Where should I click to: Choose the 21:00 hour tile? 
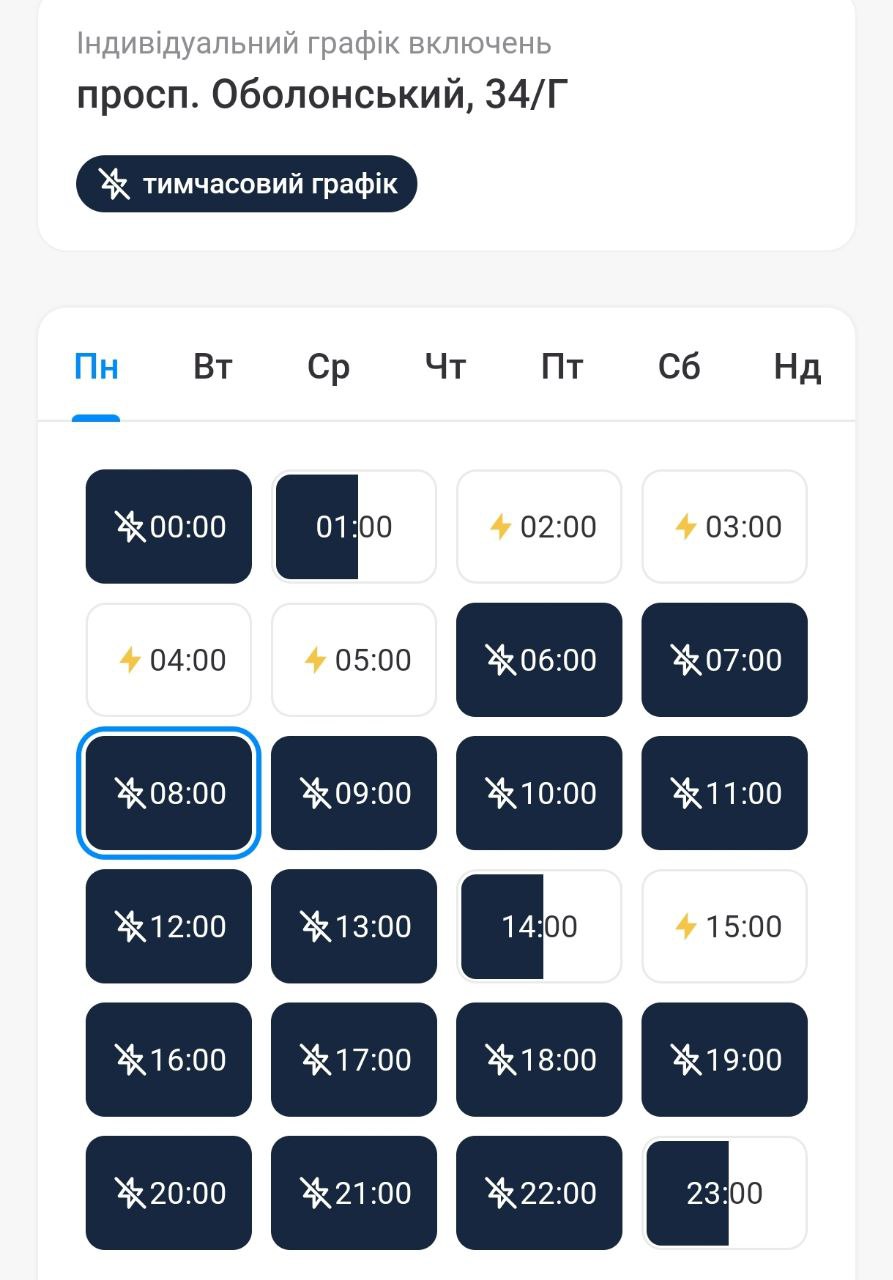[x=354, y=1193]
